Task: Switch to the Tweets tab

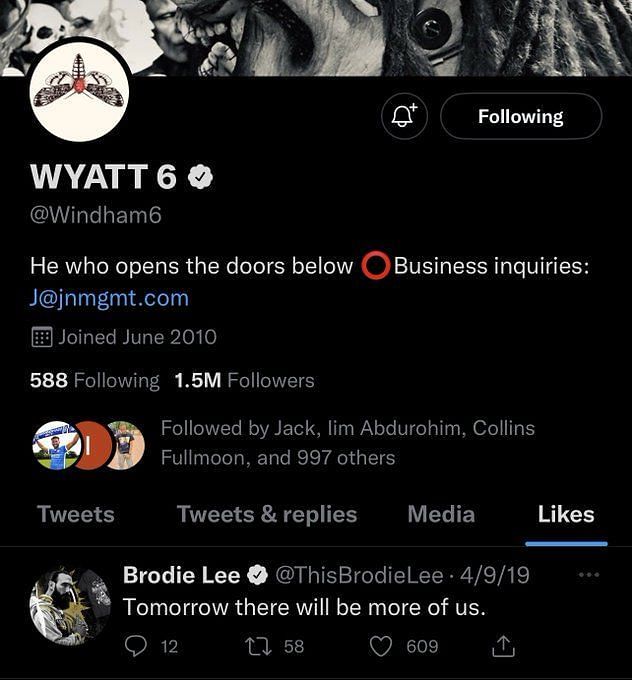Action: [x=76, y=514]
